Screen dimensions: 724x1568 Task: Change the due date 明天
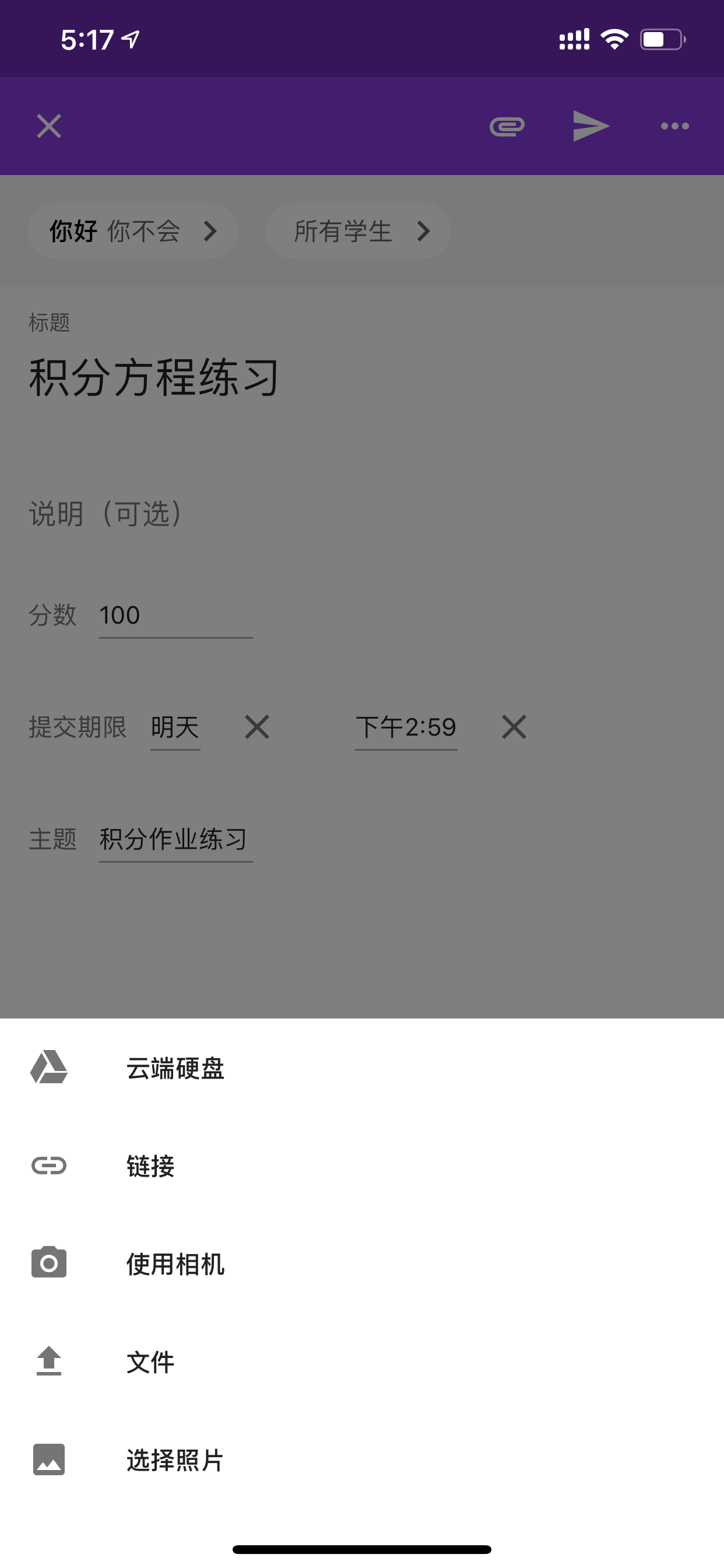(x=175, y=727)
